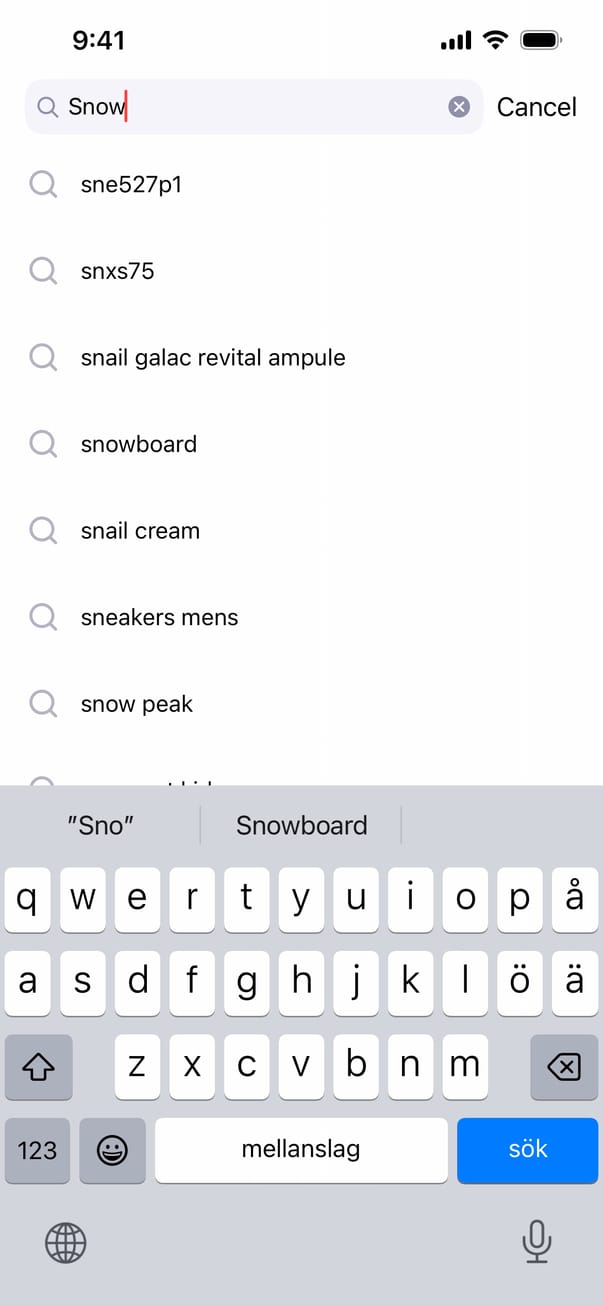The image size is (603, 1305).
Task: Choose snail galac revital ampule suggestion
Action: 212,358
